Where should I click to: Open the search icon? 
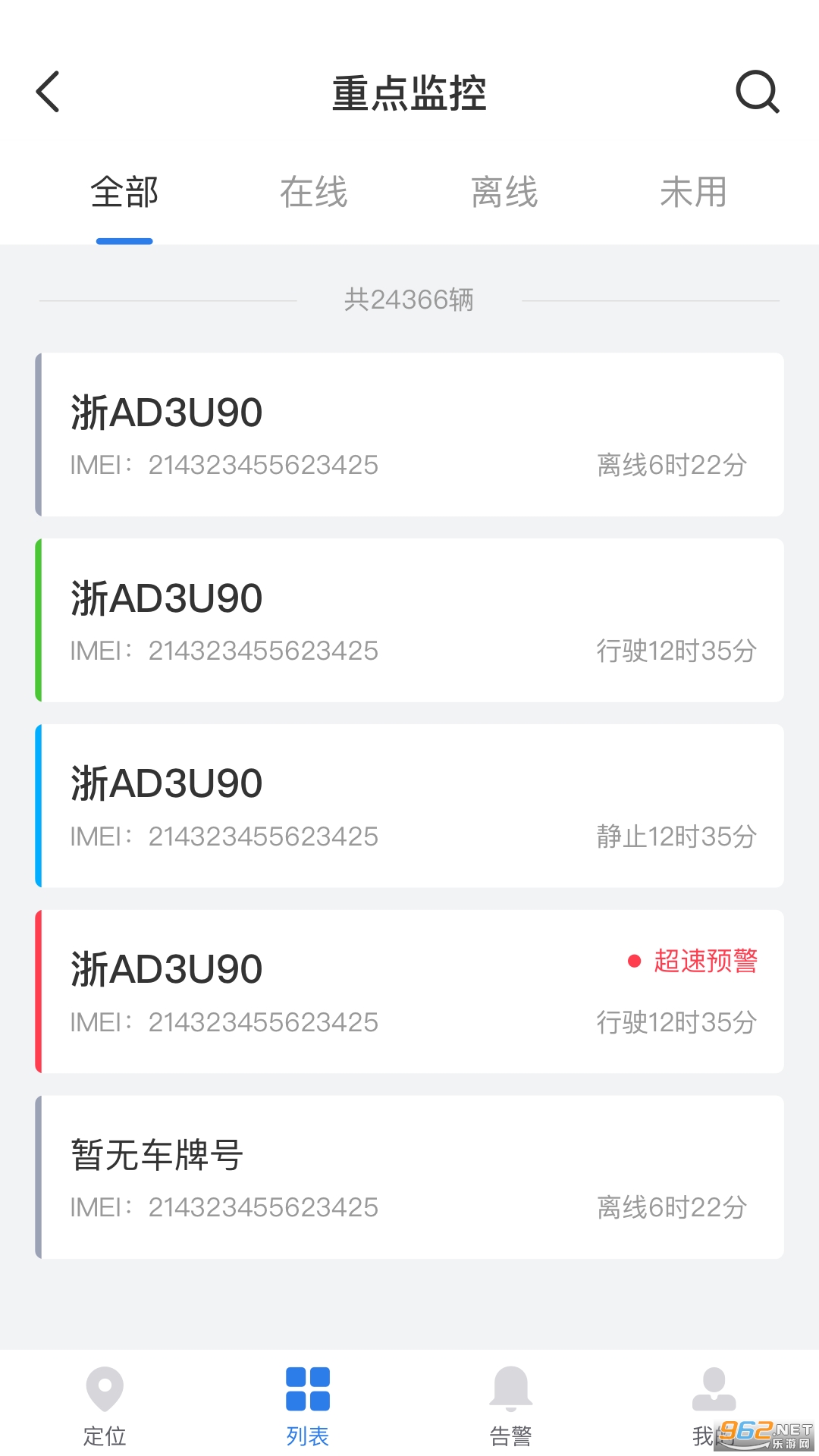tap(757, 92)
